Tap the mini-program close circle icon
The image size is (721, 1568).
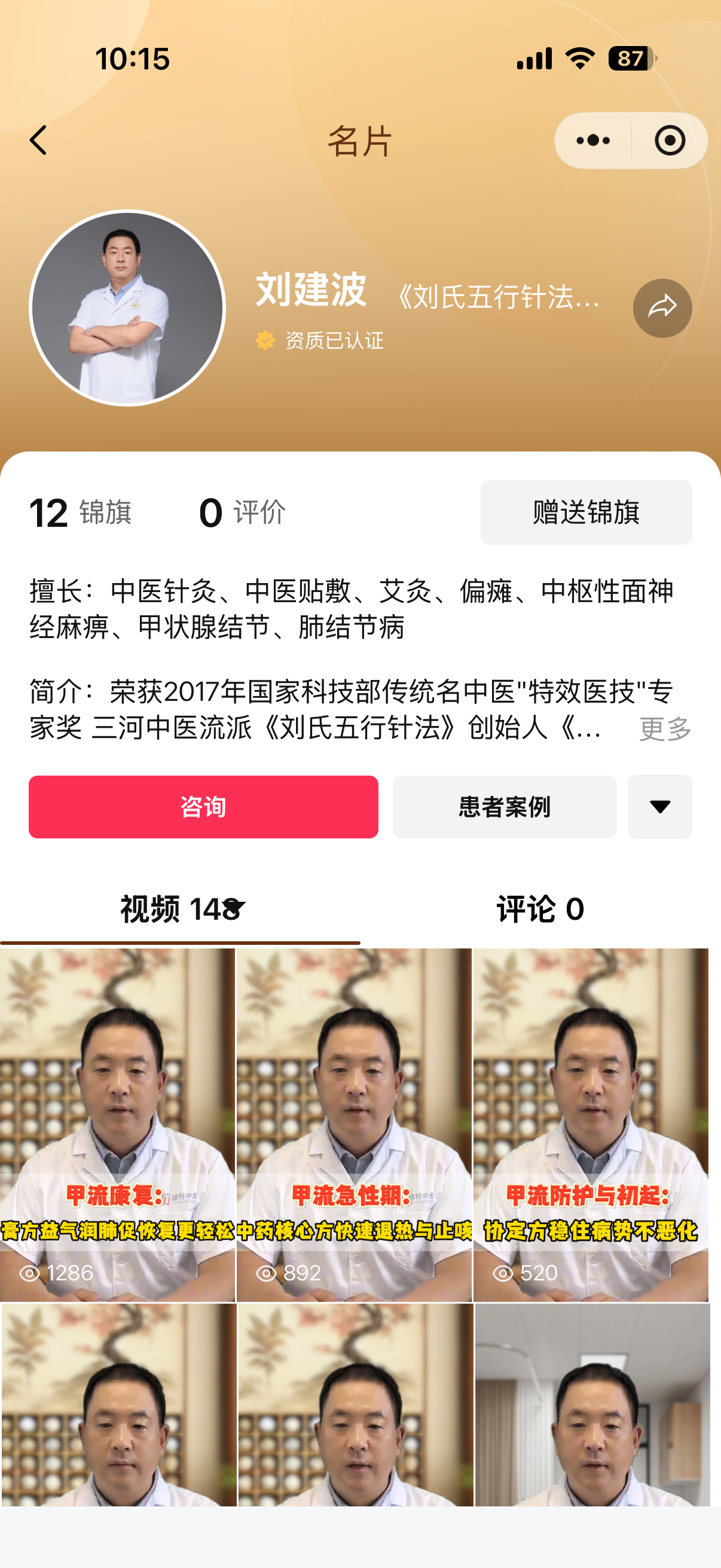click(668, 140)
